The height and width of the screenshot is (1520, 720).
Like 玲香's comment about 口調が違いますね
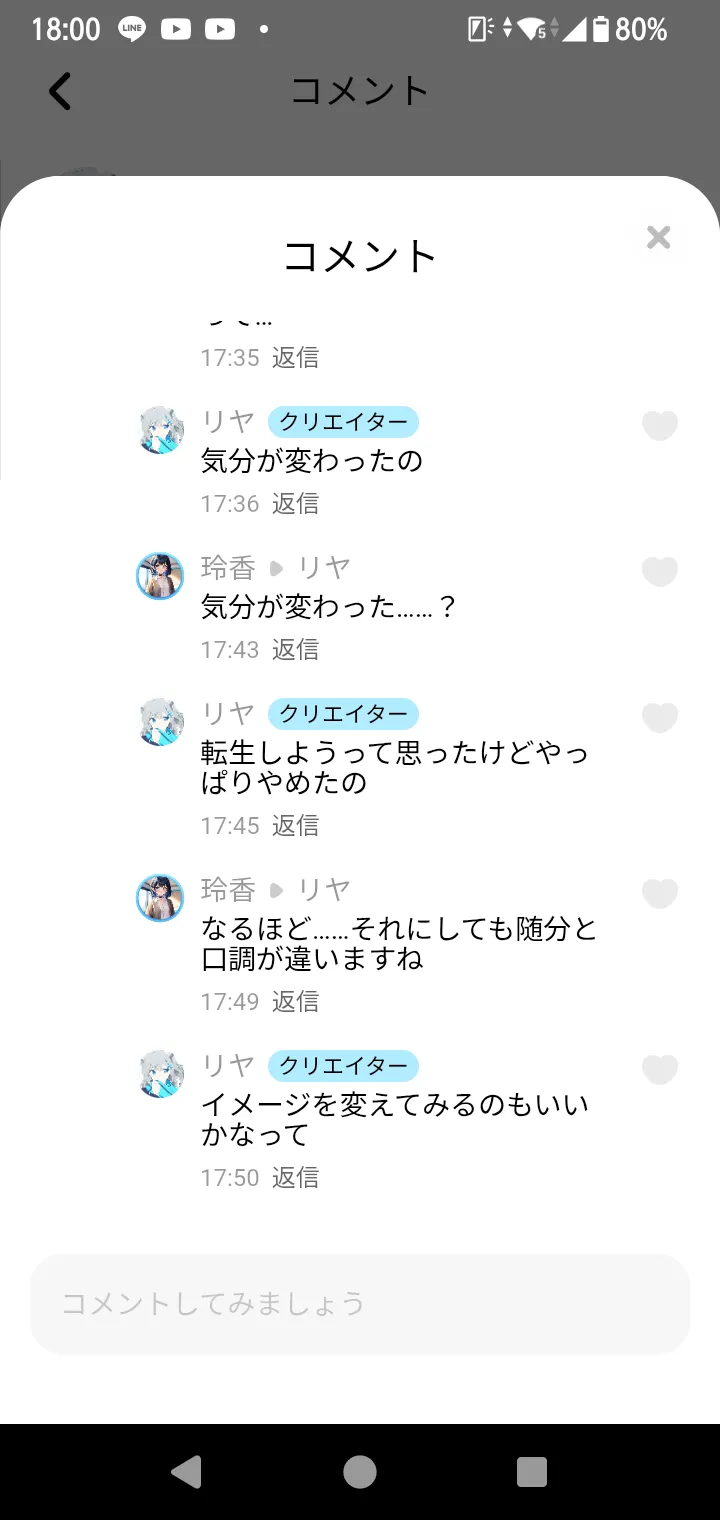(x=659, y=894)
